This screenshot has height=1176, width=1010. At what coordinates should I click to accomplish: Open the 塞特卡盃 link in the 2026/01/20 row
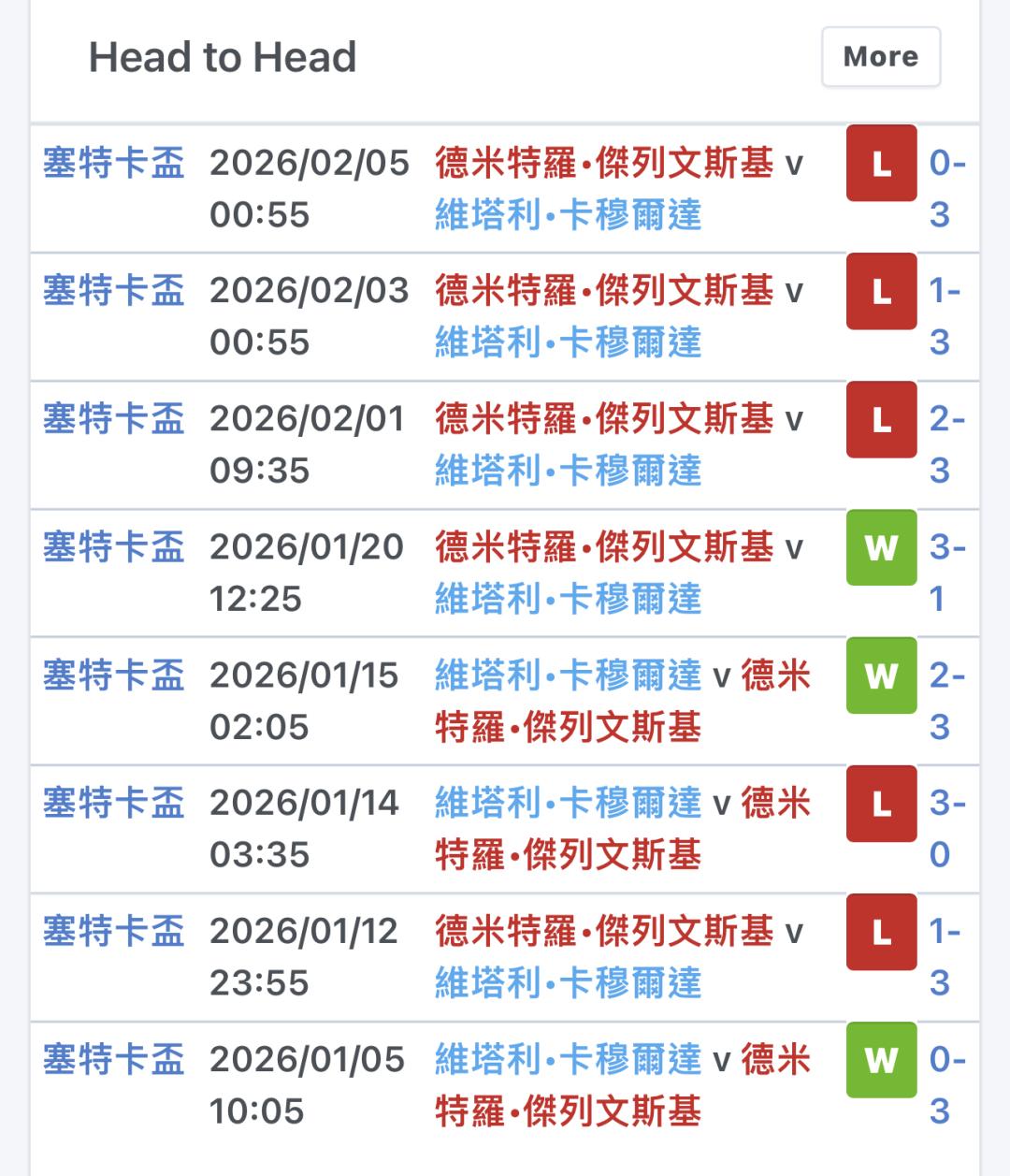(x=114, y=547)
